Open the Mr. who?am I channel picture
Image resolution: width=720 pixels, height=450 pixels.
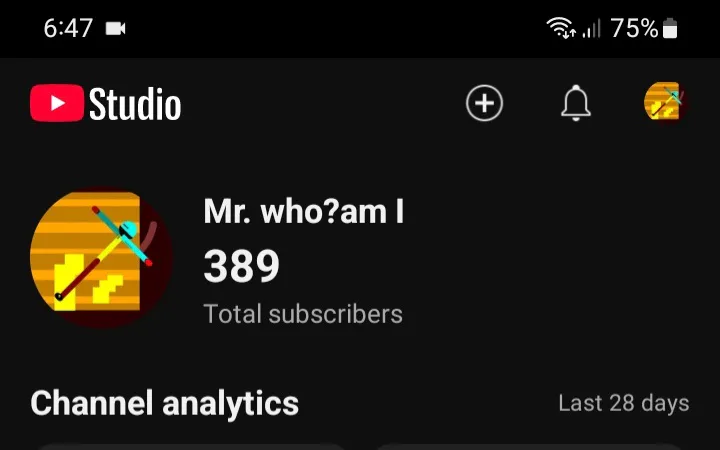[101, 257]
